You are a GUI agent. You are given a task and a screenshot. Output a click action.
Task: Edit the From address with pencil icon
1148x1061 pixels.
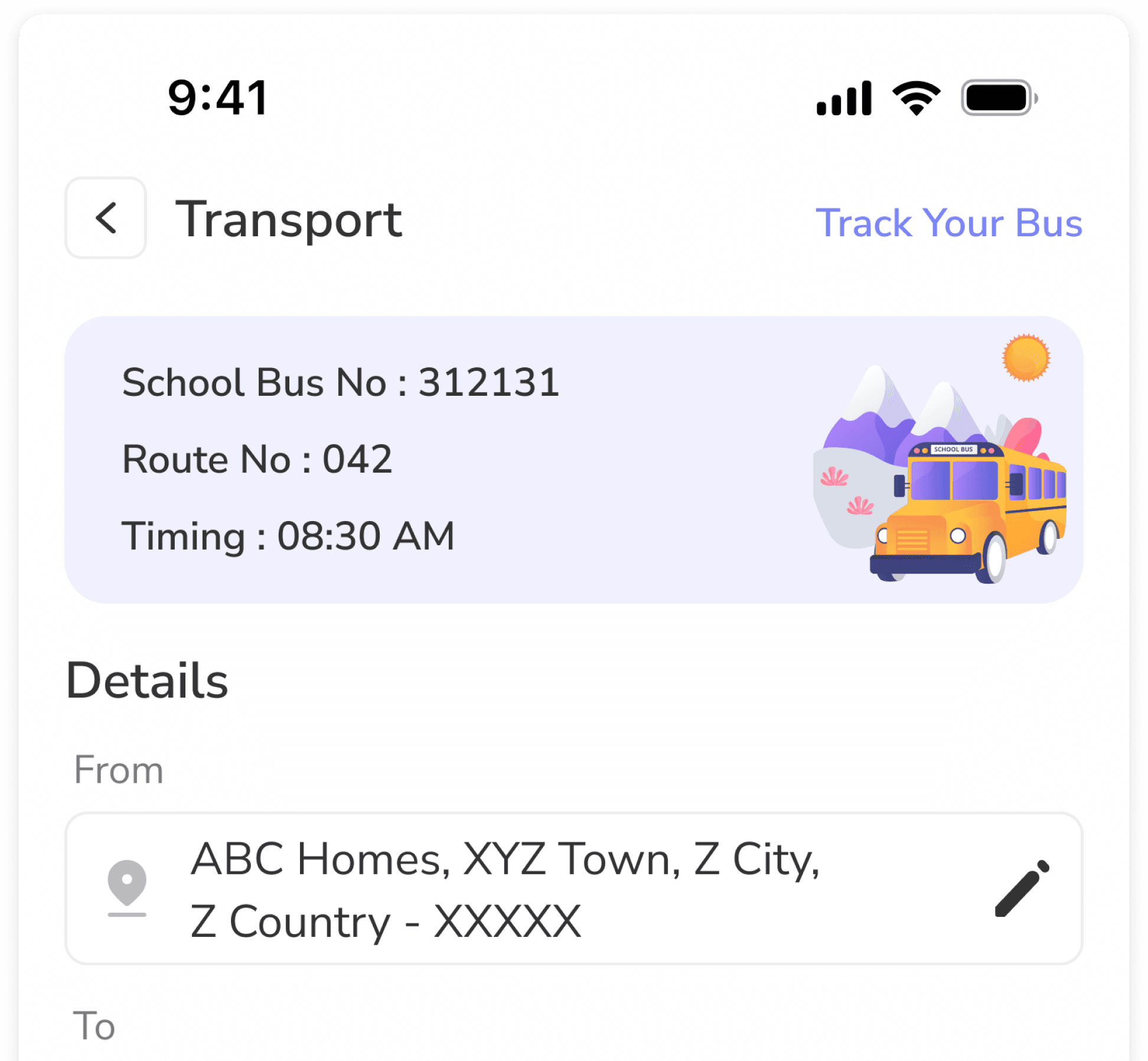coord(1022,888)
